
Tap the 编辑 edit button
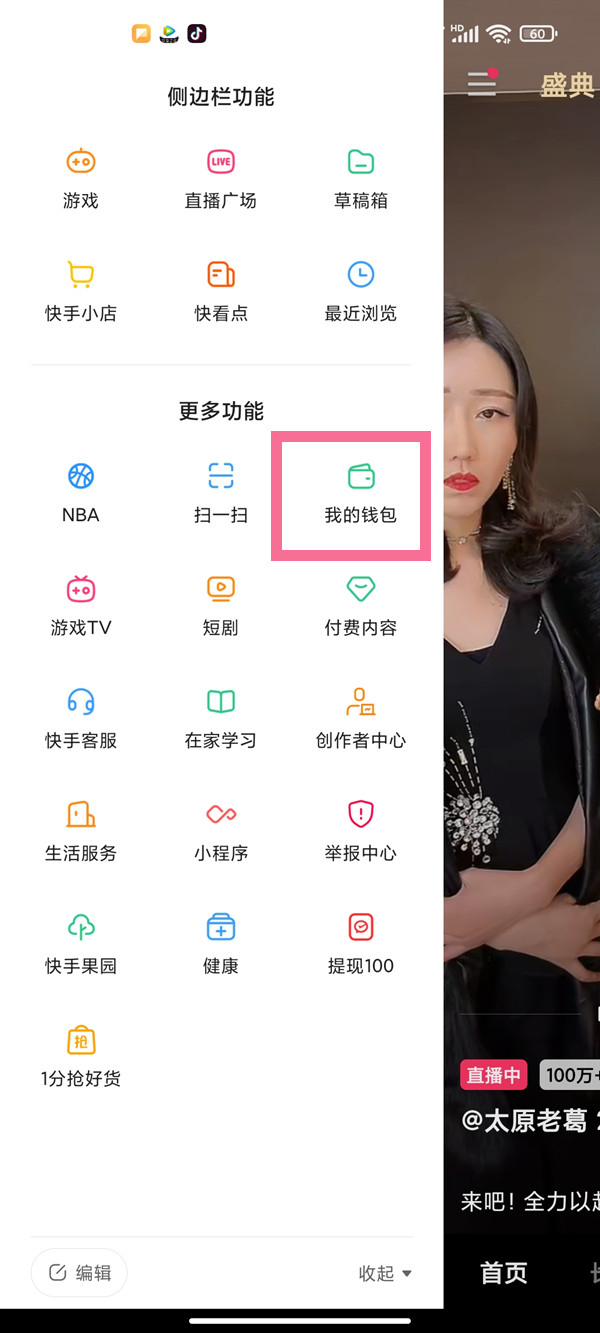(80, 1273)
